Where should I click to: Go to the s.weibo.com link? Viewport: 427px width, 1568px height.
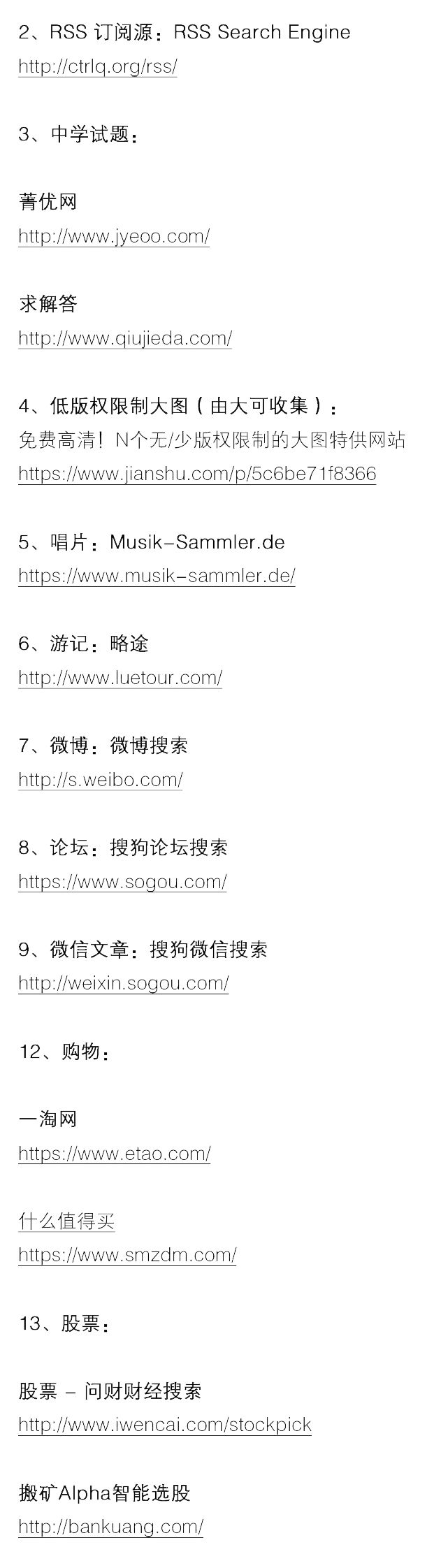point(101,780)
